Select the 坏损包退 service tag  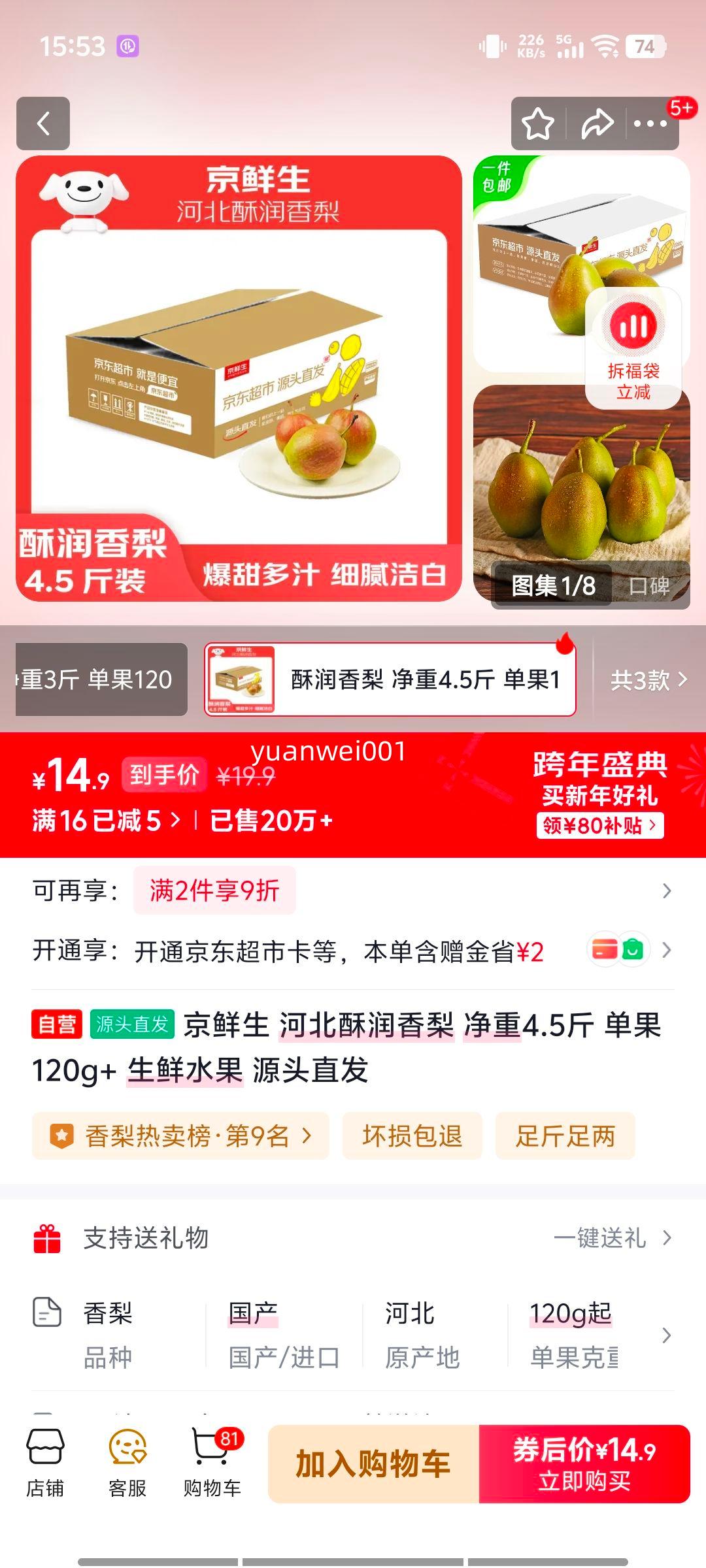(x=414, y=1136)
